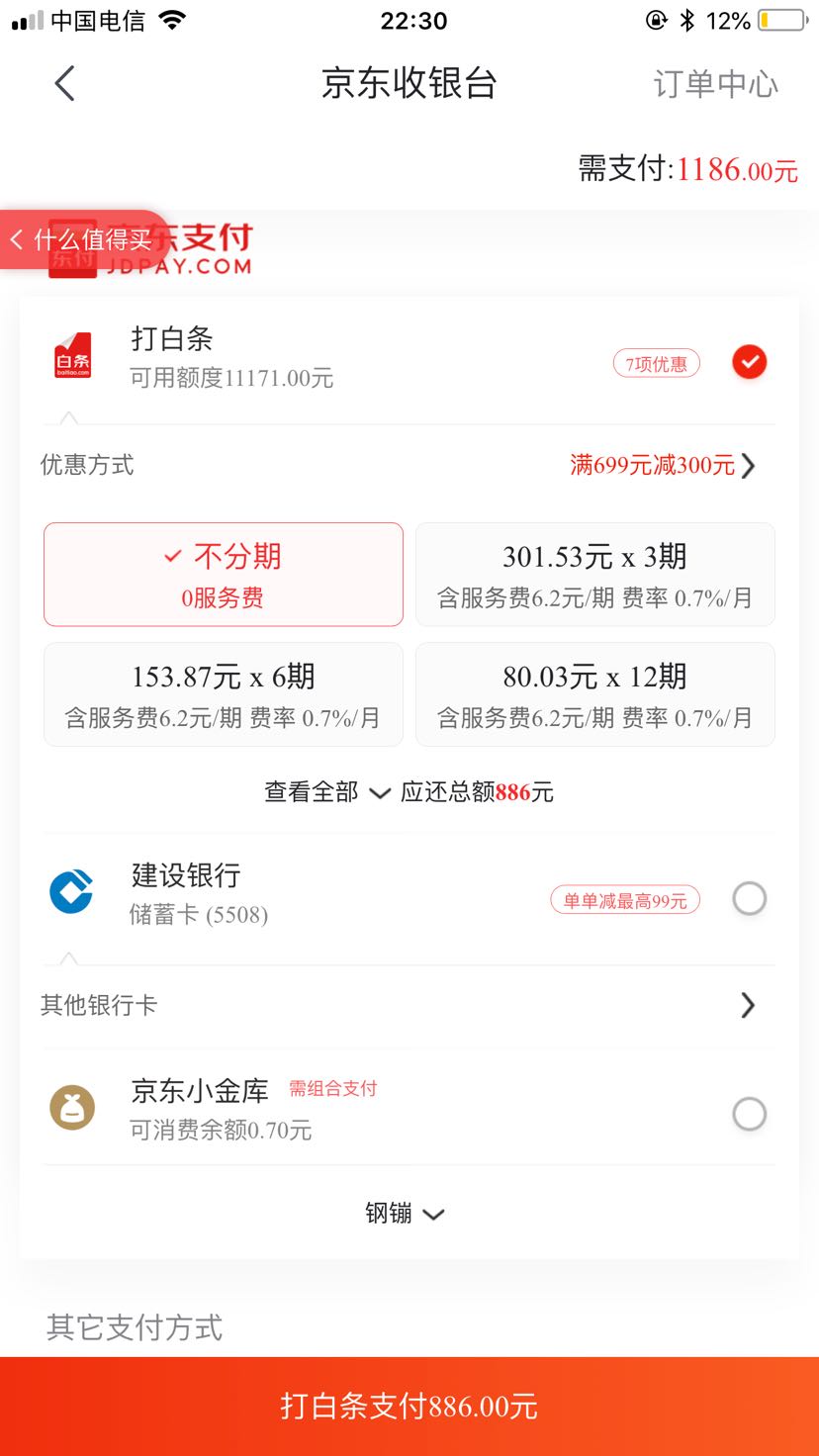Choose the 301.53元 x 3期 installment plan
This screenshot has width=819, height=1456.
pos(594,574)
